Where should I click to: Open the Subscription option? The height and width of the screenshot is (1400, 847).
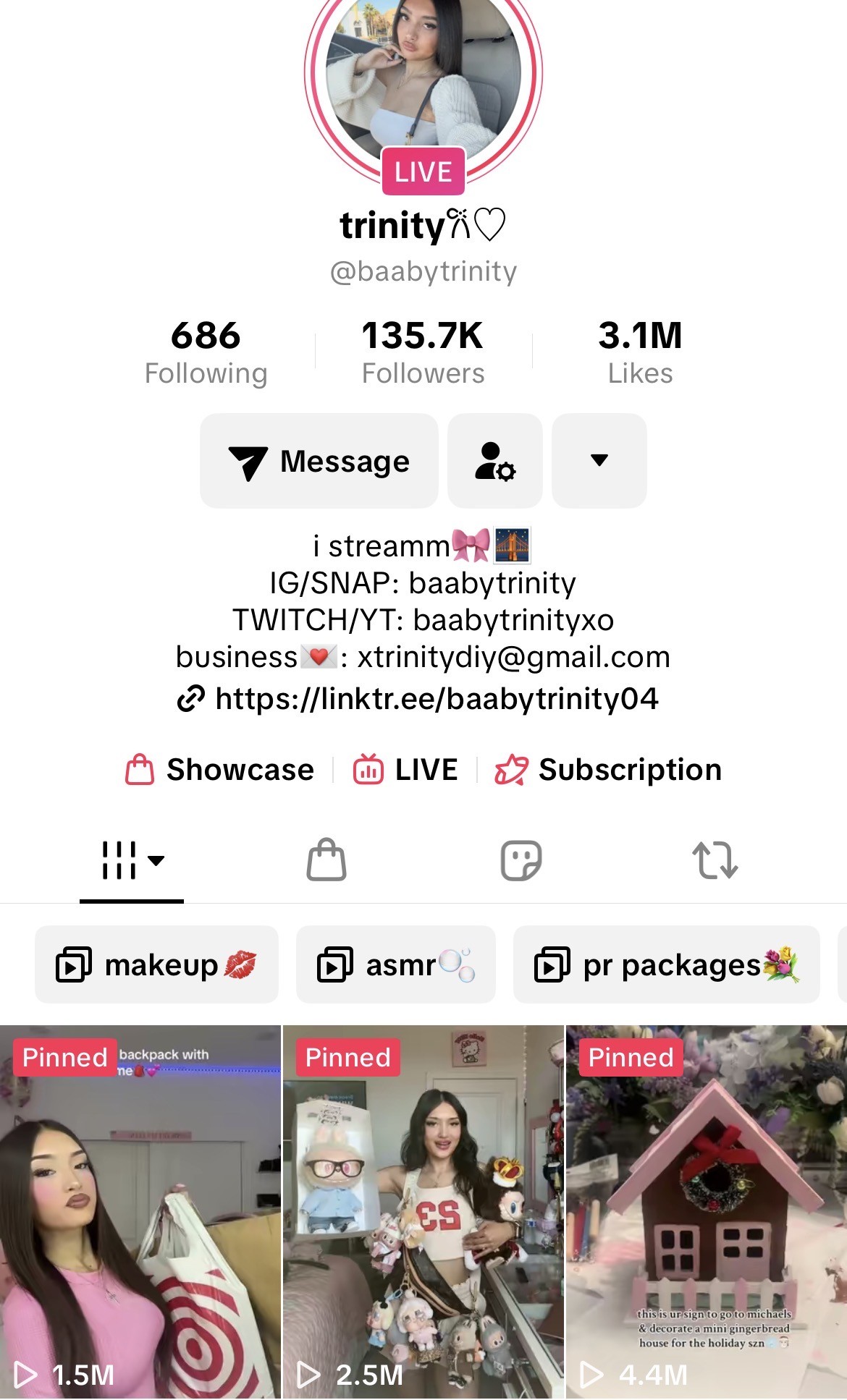pyautogui.click(x=609, y=770)
